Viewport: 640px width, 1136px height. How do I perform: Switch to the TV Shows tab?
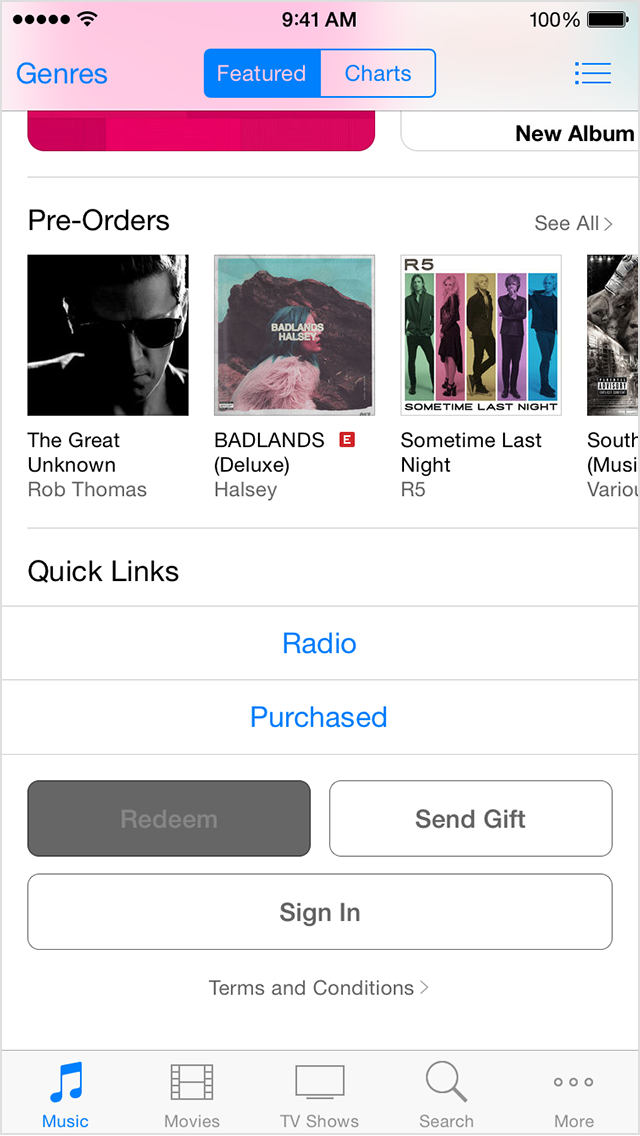319,1094
